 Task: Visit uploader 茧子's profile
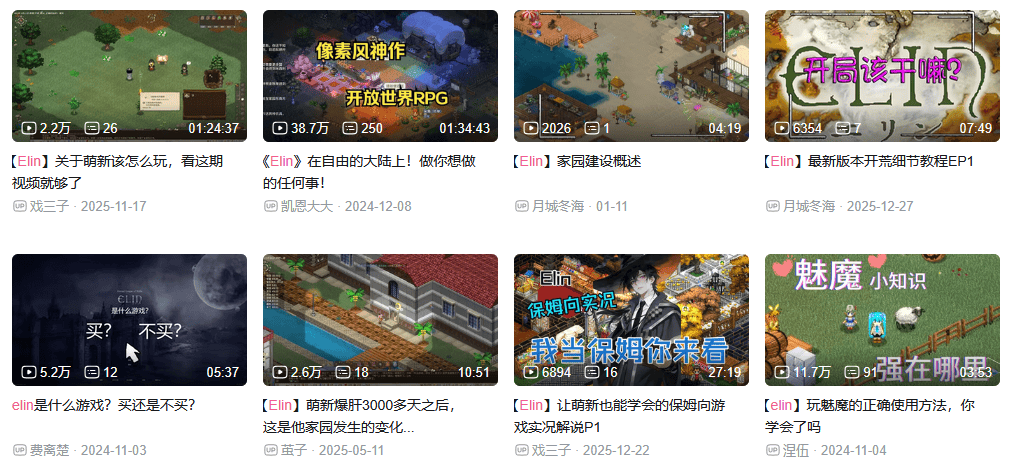[294, 450]
